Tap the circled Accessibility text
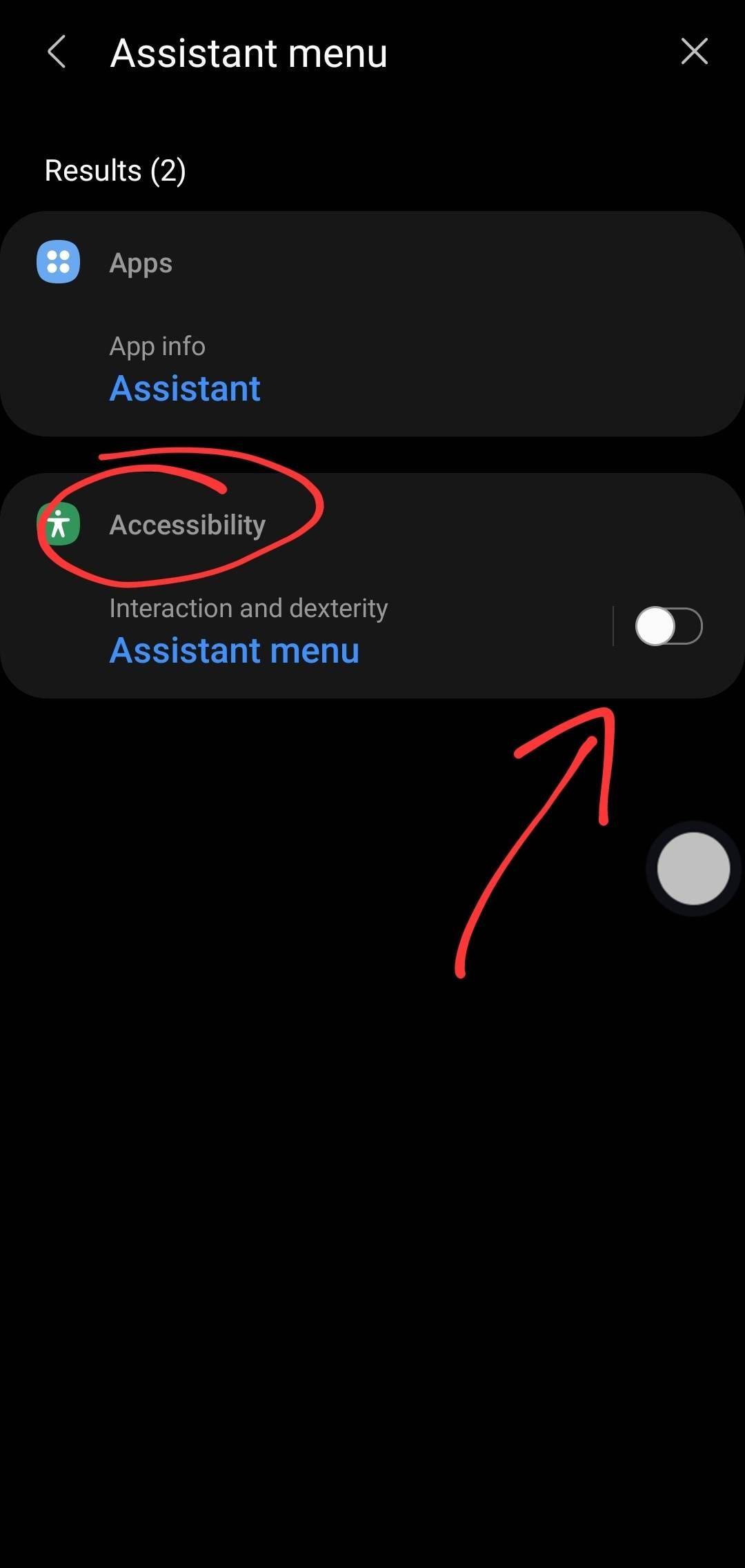Image resolution: width=745 pixels, height=1568 pixels. click(188, 524)
